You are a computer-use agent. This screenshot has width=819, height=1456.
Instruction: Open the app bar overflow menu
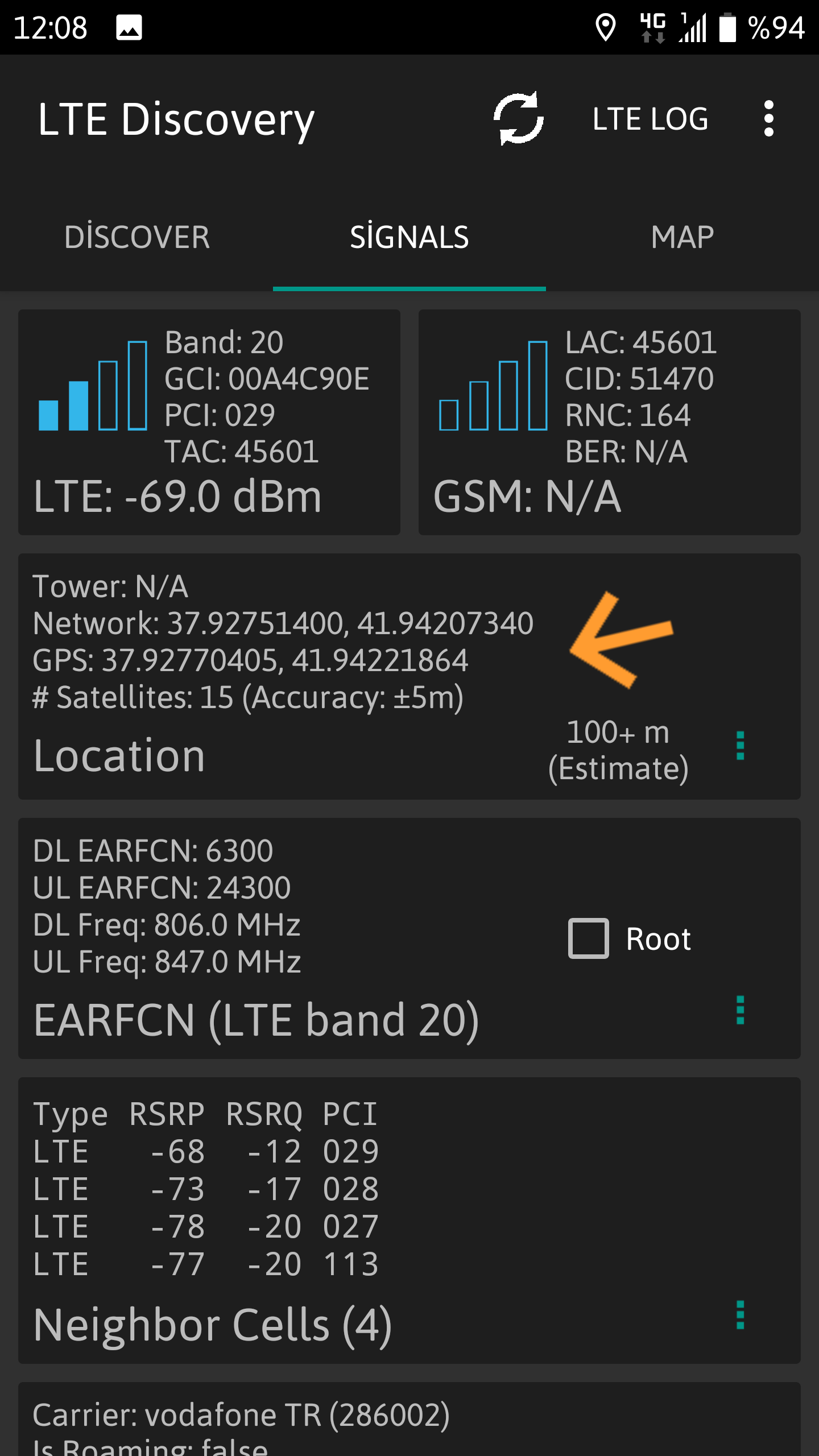(x=768, y=119)
